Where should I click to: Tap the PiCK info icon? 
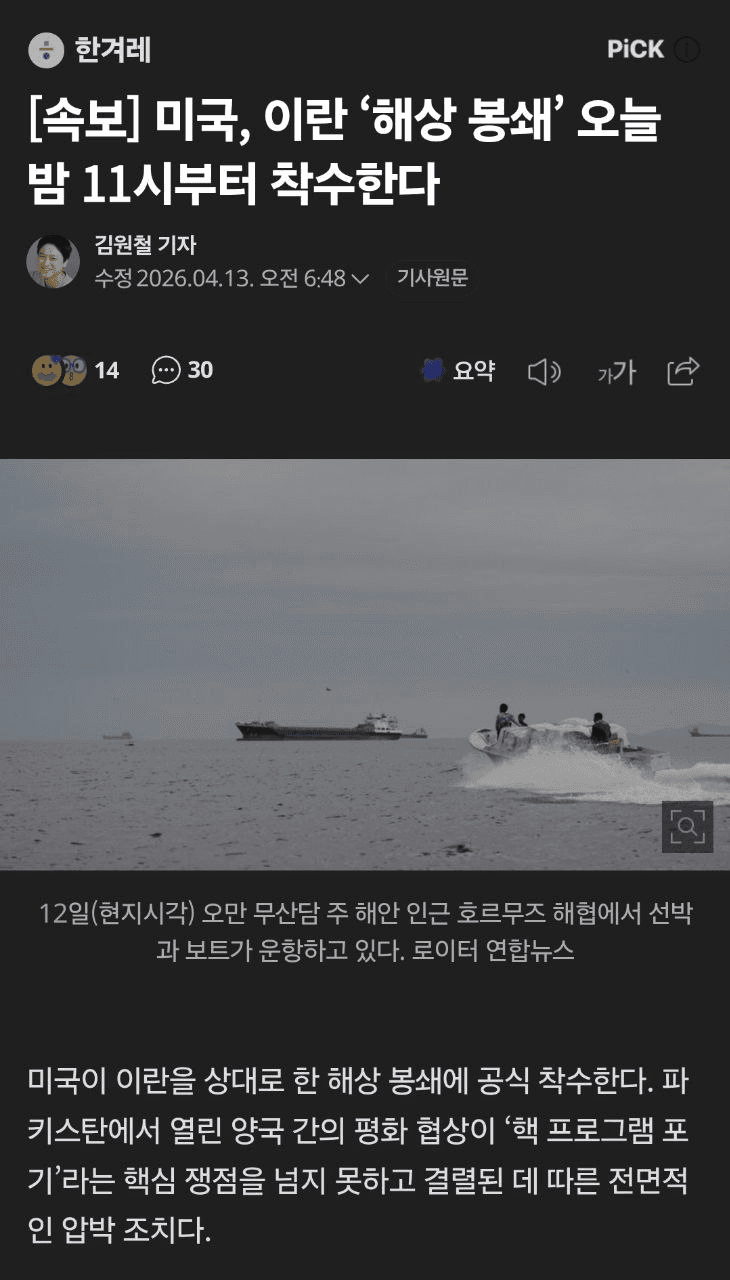pyautogui.click(x=686, y=50)
